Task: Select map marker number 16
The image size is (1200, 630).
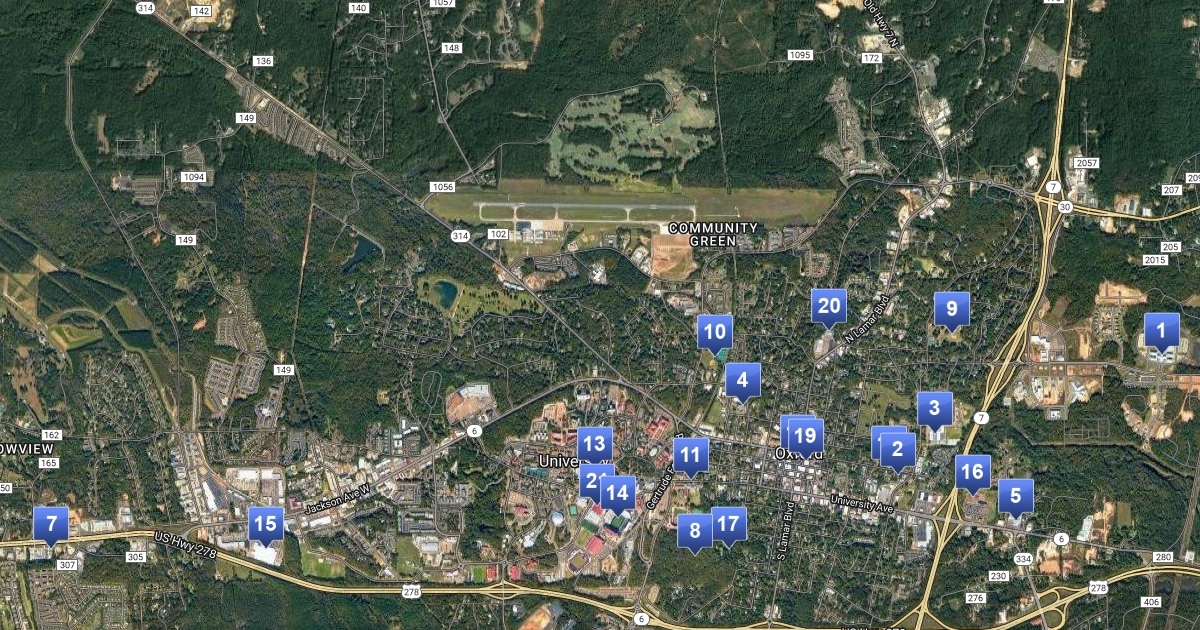Action: [972, 472]
